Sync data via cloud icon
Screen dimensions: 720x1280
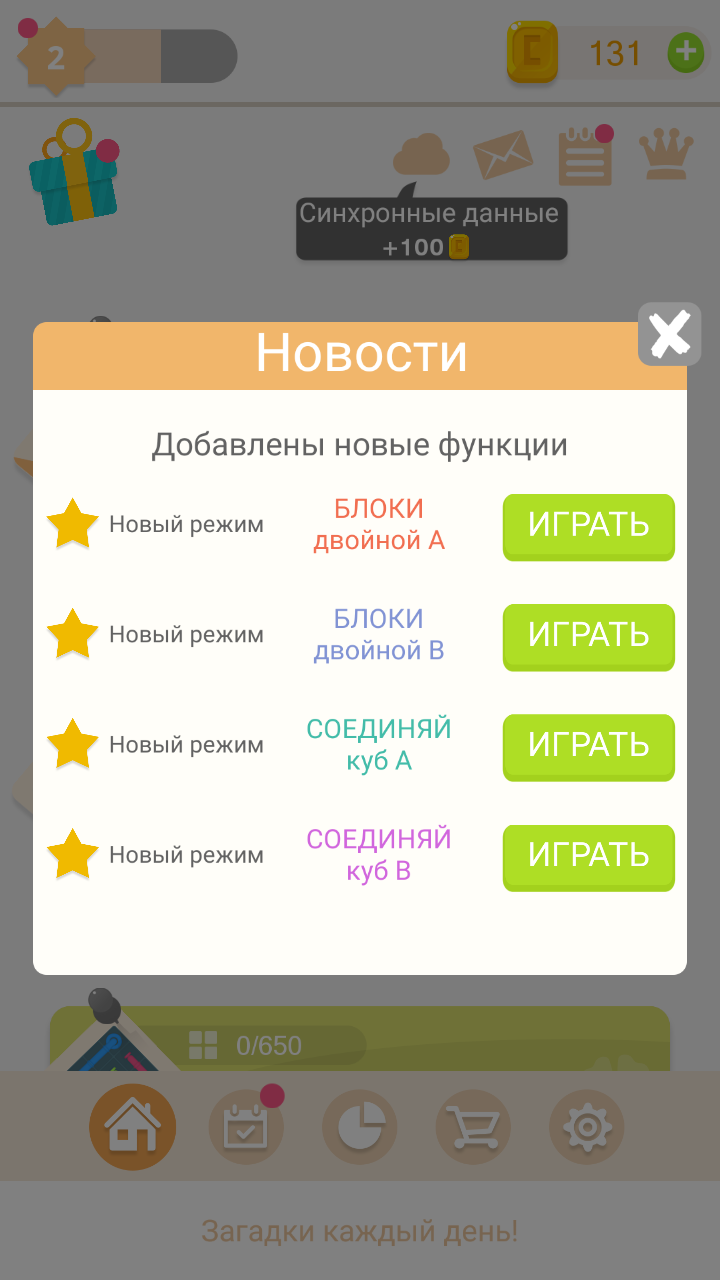[x=421, y=155]
